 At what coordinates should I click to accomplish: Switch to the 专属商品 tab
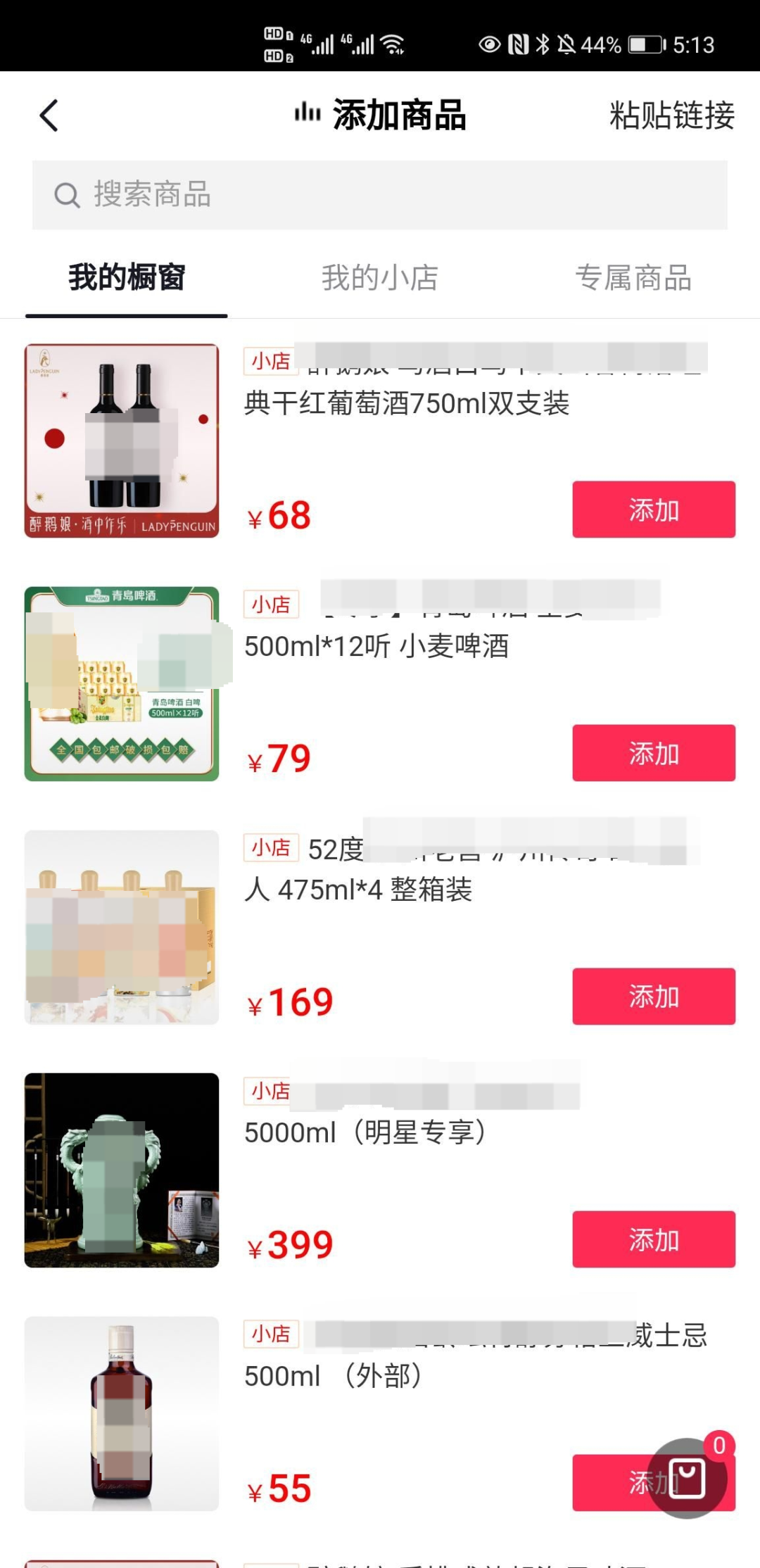click(x=633, y=278)
